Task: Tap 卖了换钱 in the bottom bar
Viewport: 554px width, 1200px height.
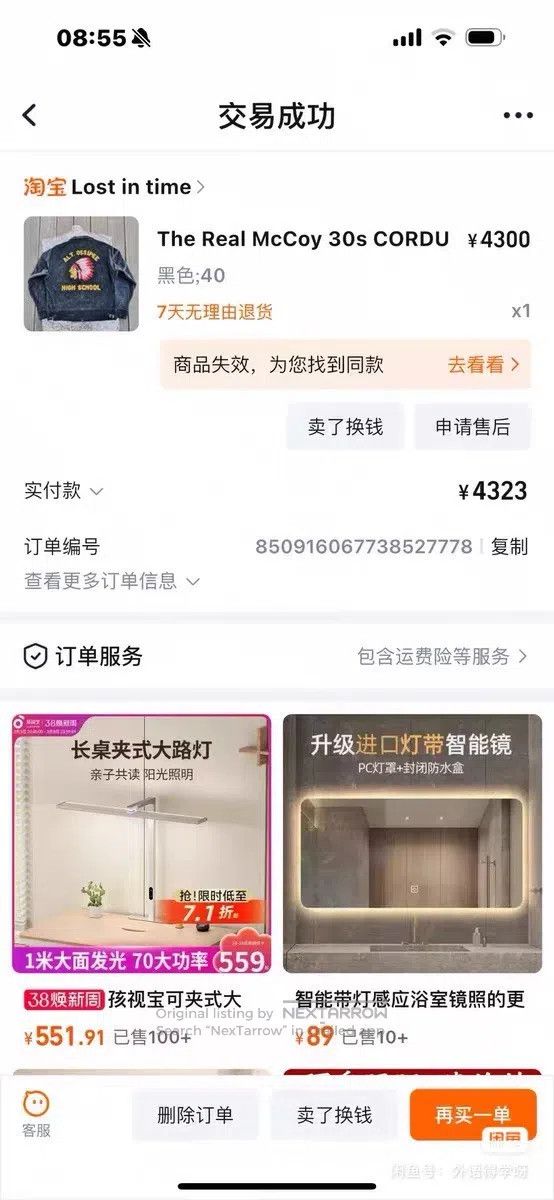Action: coord(334,1115)
